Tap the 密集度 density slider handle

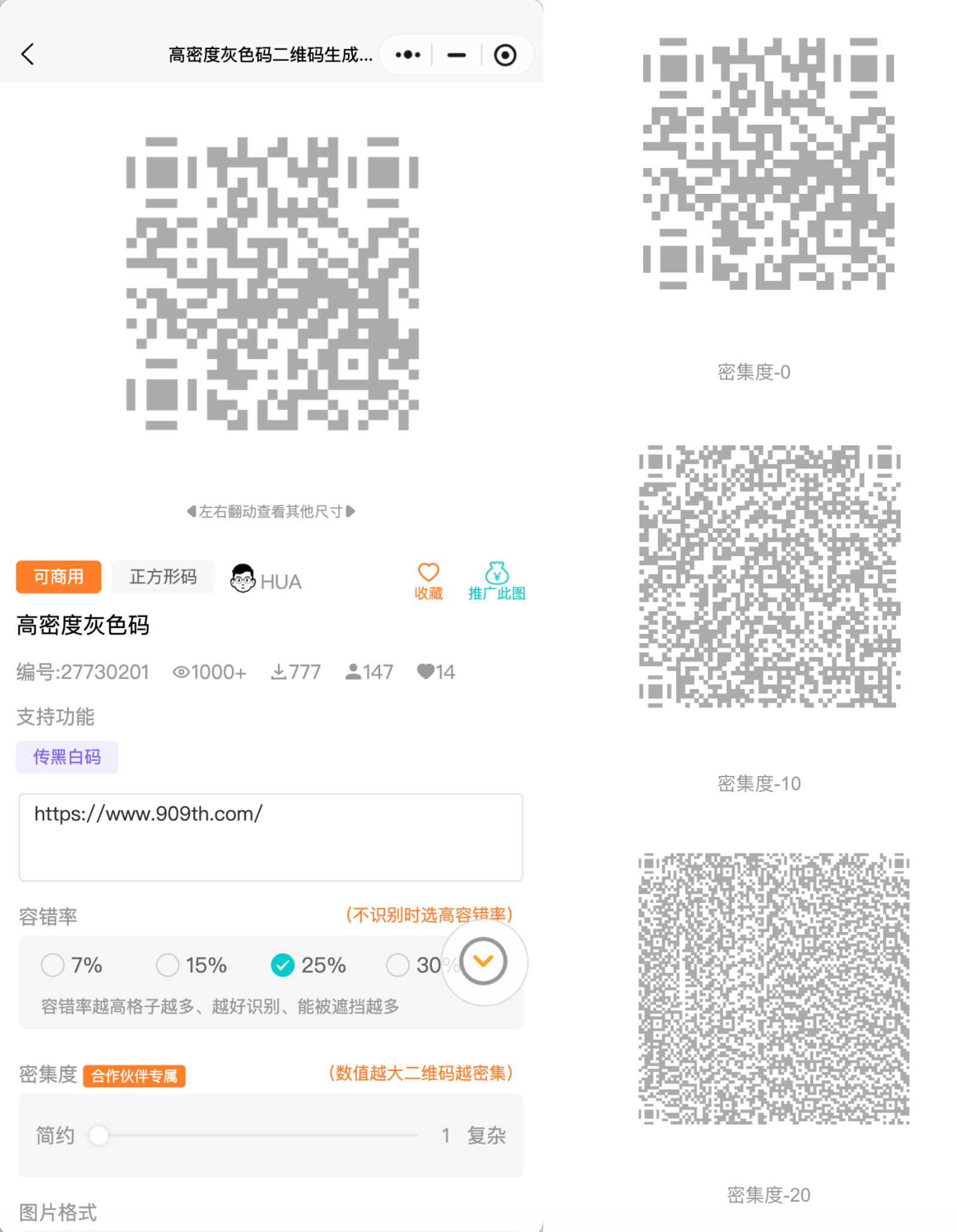[x=99, y=1135]
